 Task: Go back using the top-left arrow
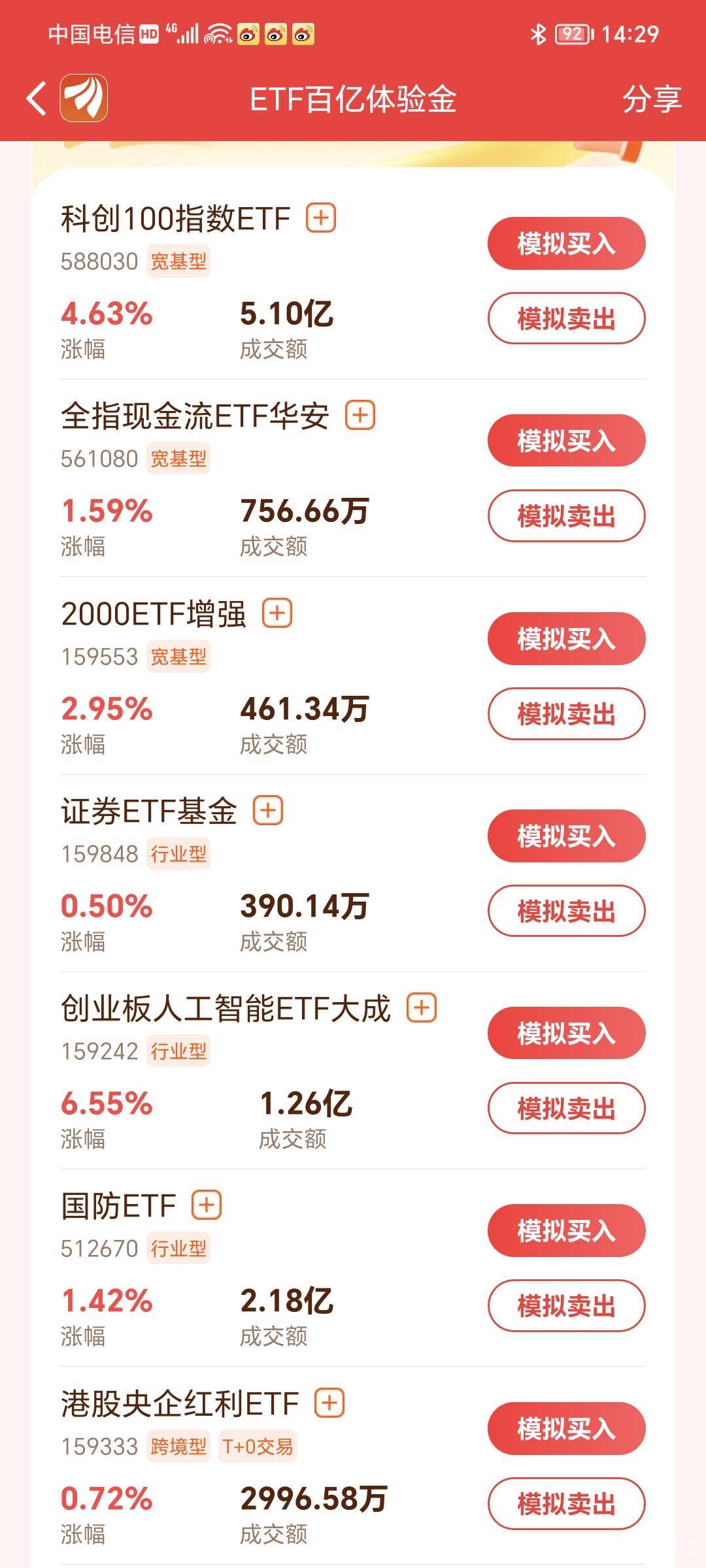pyautogui.click(x=37, y=99)
